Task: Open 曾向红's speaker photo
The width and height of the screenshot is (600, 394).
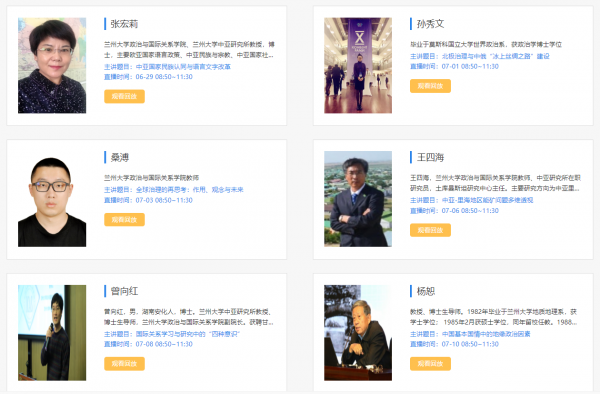Action: point(52,333)
